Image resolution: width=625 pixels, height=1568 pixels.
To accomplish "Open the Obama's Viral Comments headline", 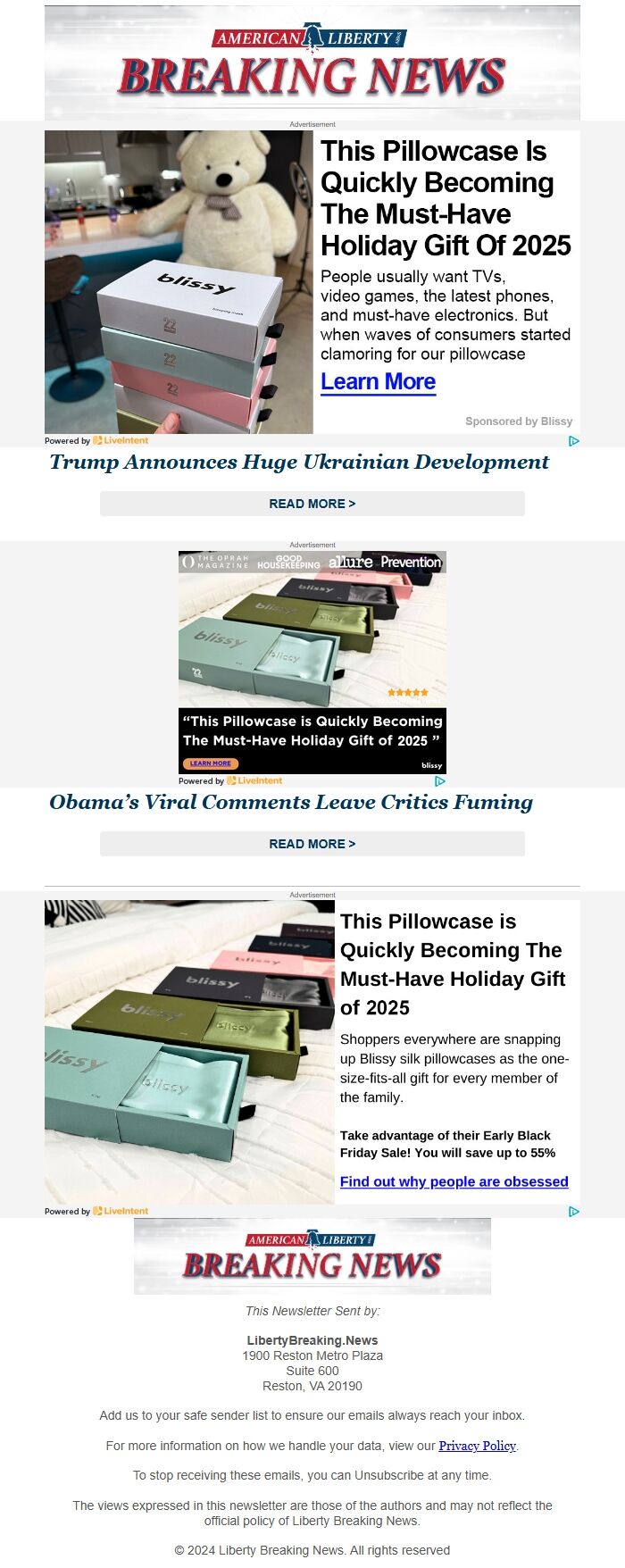I will 291,803.
